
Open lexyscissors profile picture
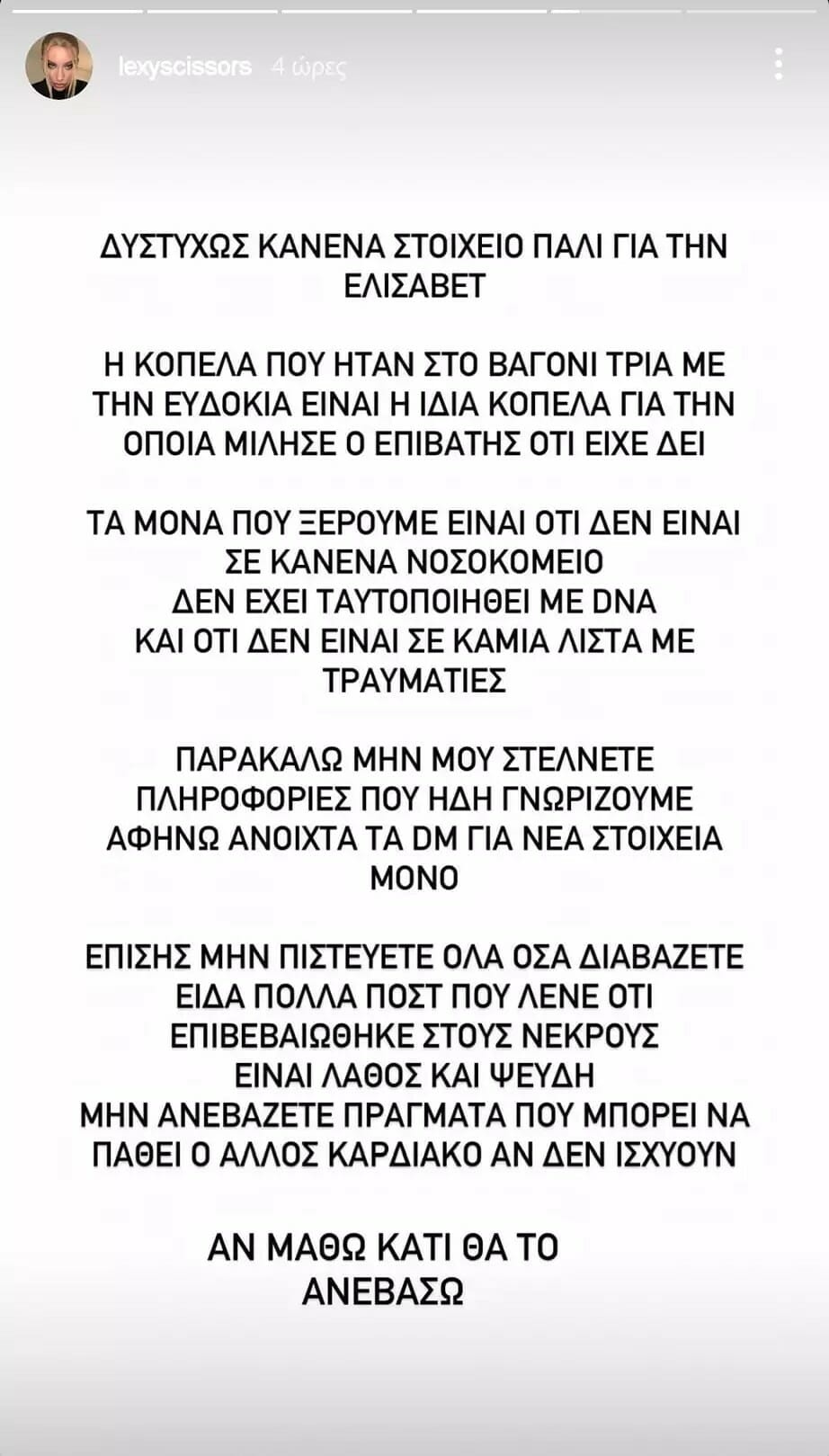coord(59,66)
